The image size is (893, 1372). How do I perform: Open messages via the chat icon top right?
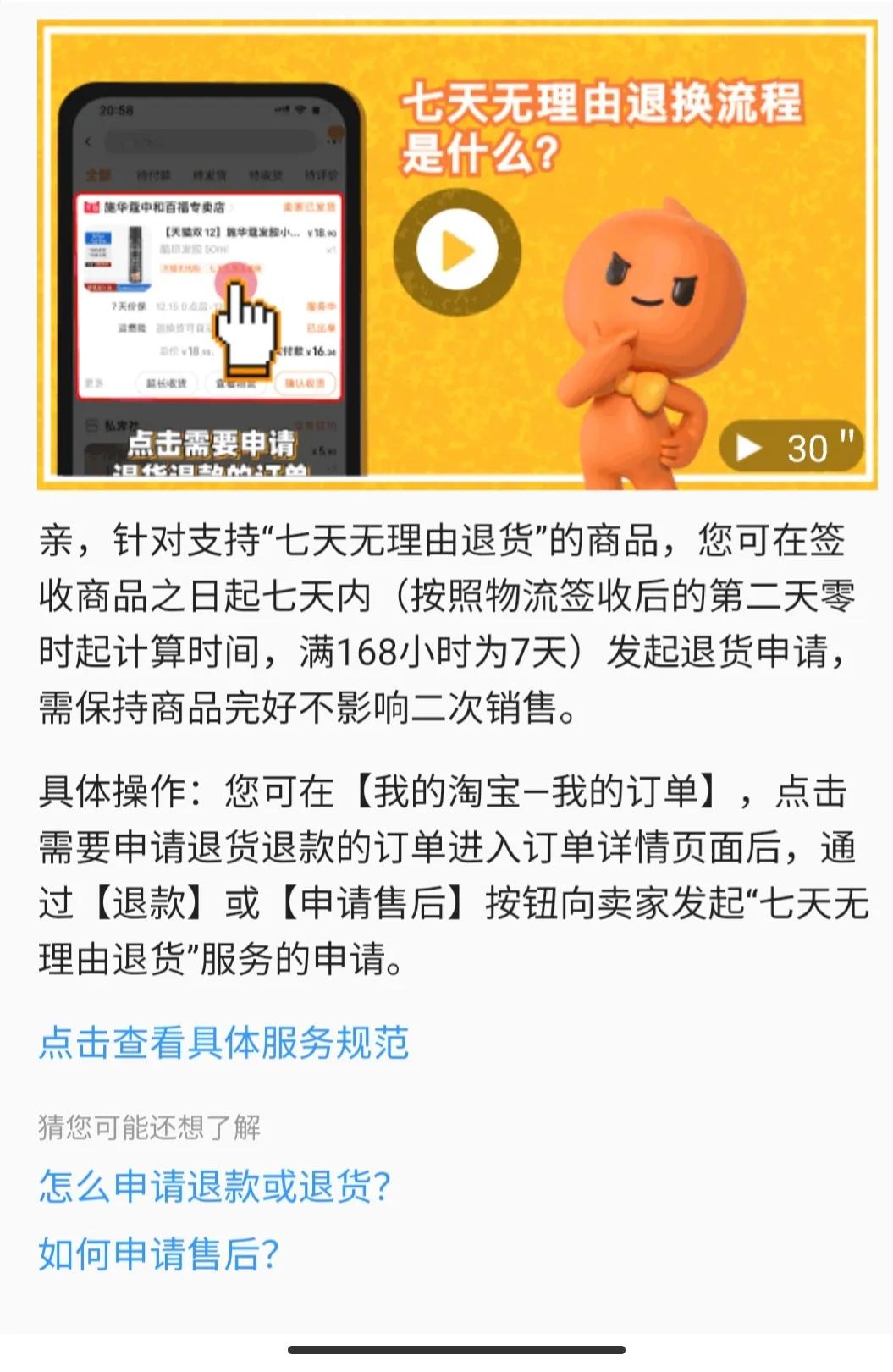tap(335, 133)
